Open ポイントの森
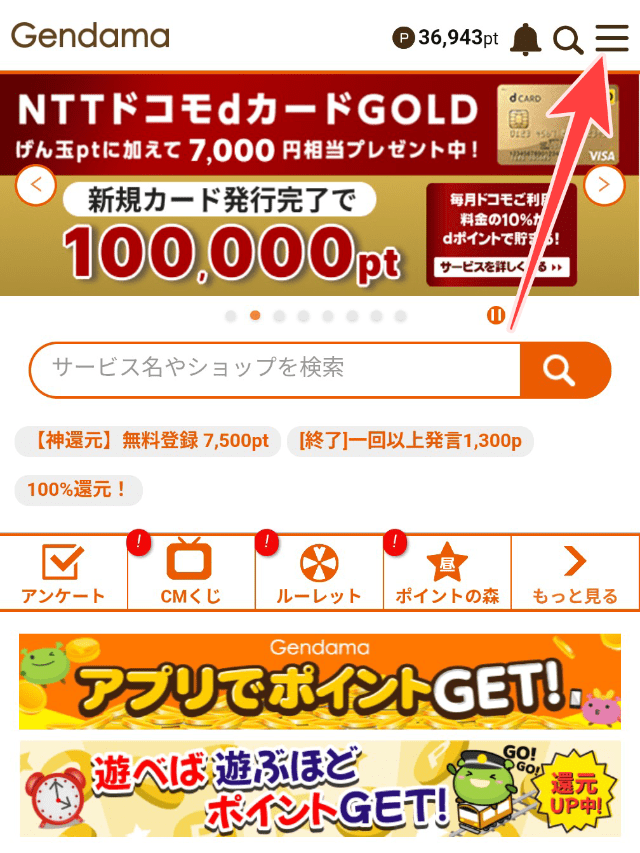640x853 pixels. tap(447, 573)
